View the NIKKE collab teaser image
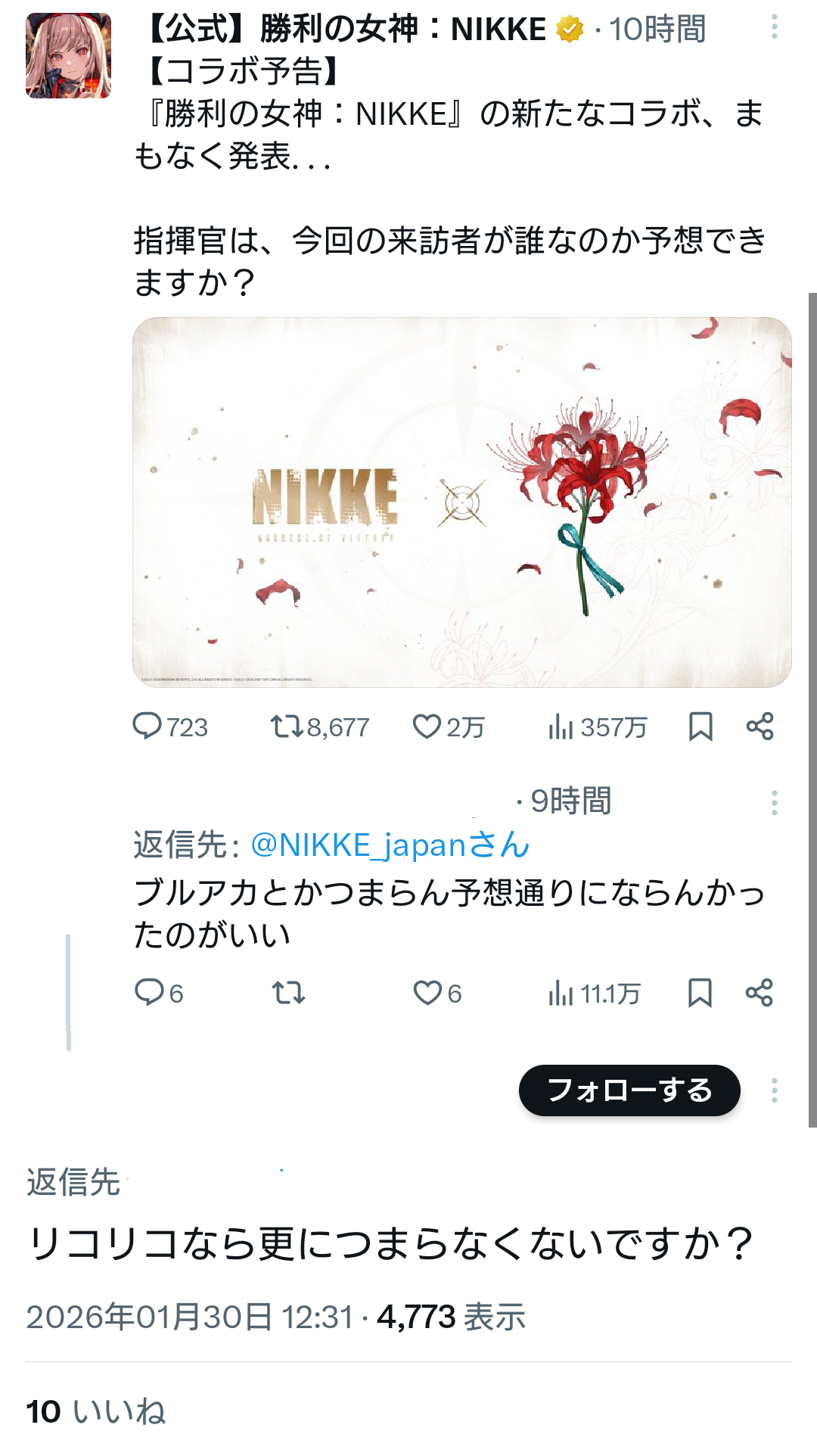 pyautogui.click(x=461, y=502)
